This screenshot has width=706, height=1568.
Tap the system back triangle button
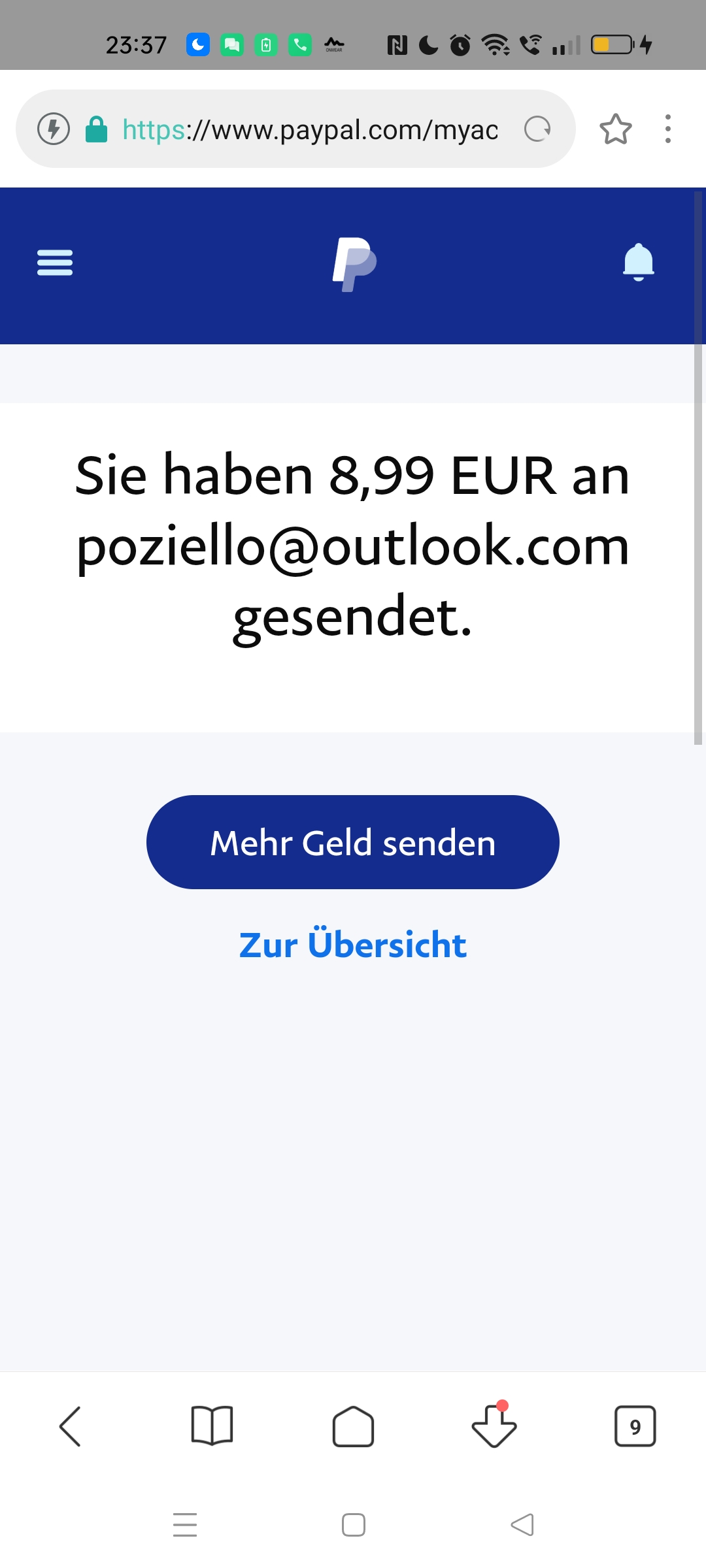tap(522, 1525)
